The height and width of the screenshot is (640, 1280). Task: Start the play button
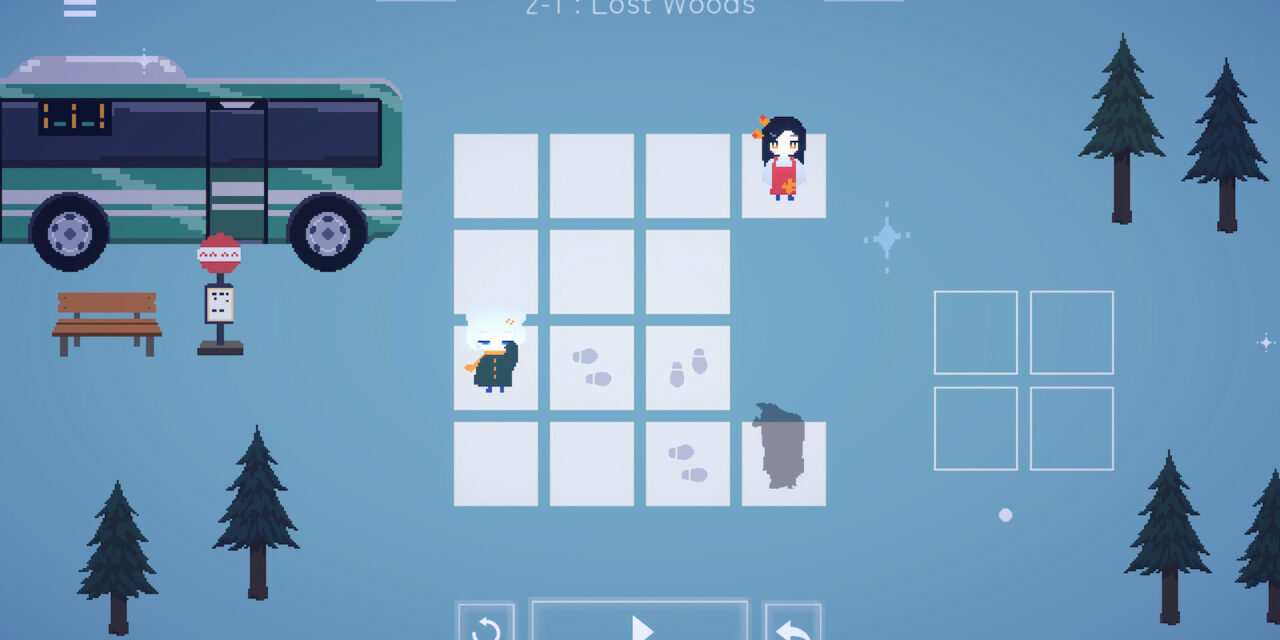click(640, 624)
